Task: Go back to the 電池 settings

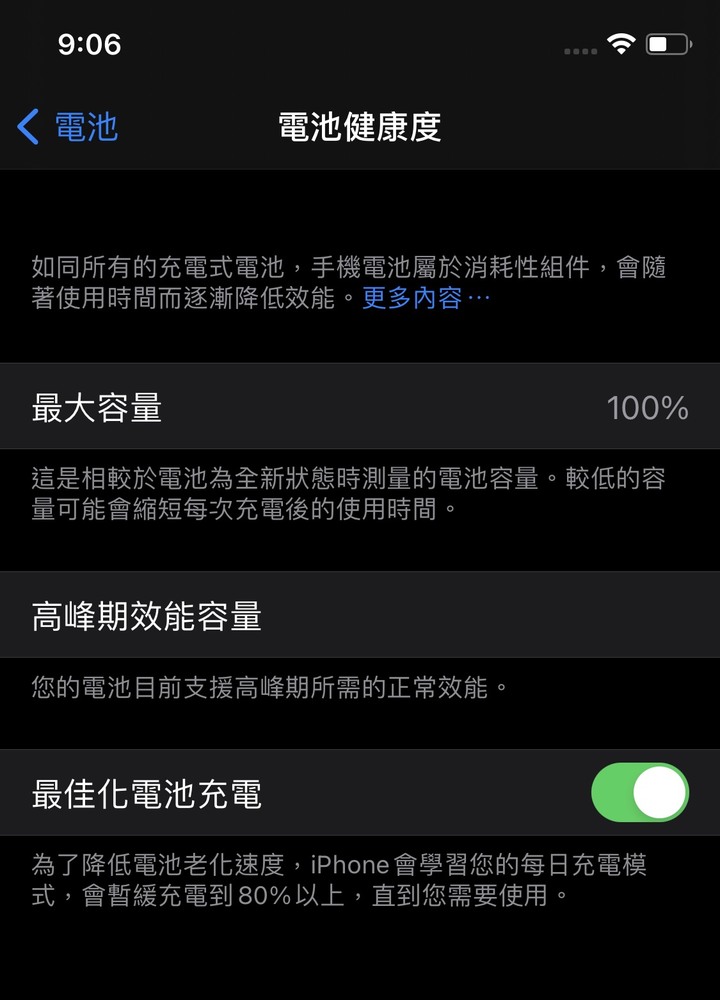Action: pos(68,127)
